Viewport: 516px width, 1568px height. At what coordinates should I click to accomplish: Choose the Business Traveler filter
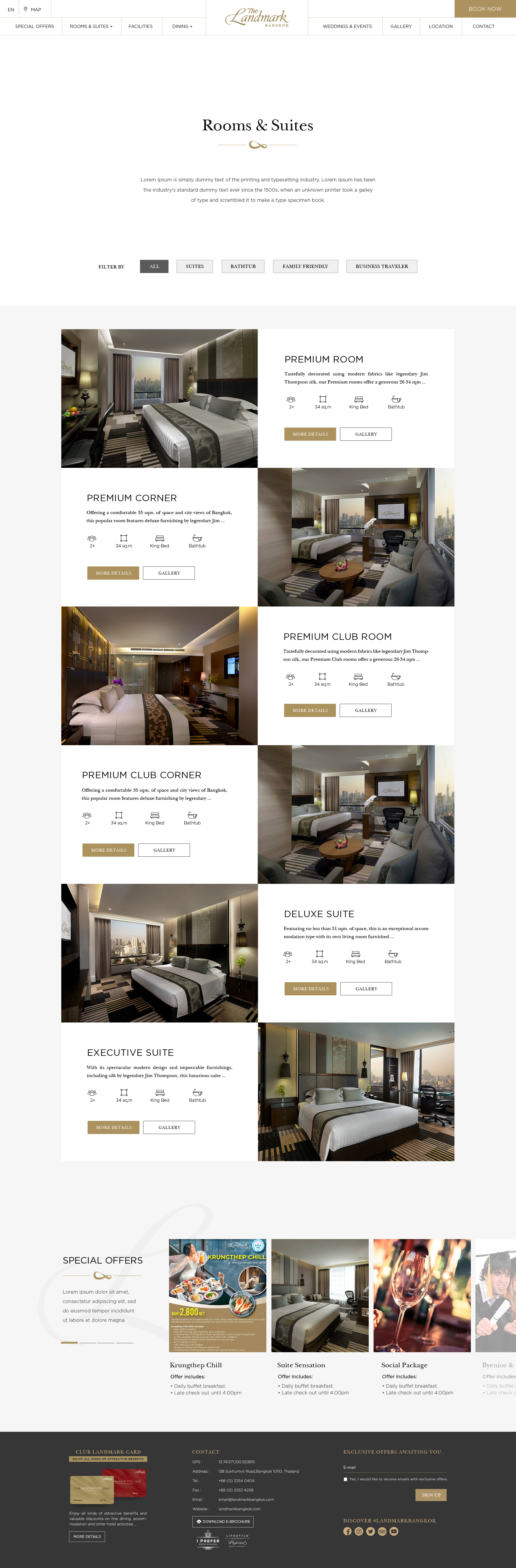click(382, 266)
